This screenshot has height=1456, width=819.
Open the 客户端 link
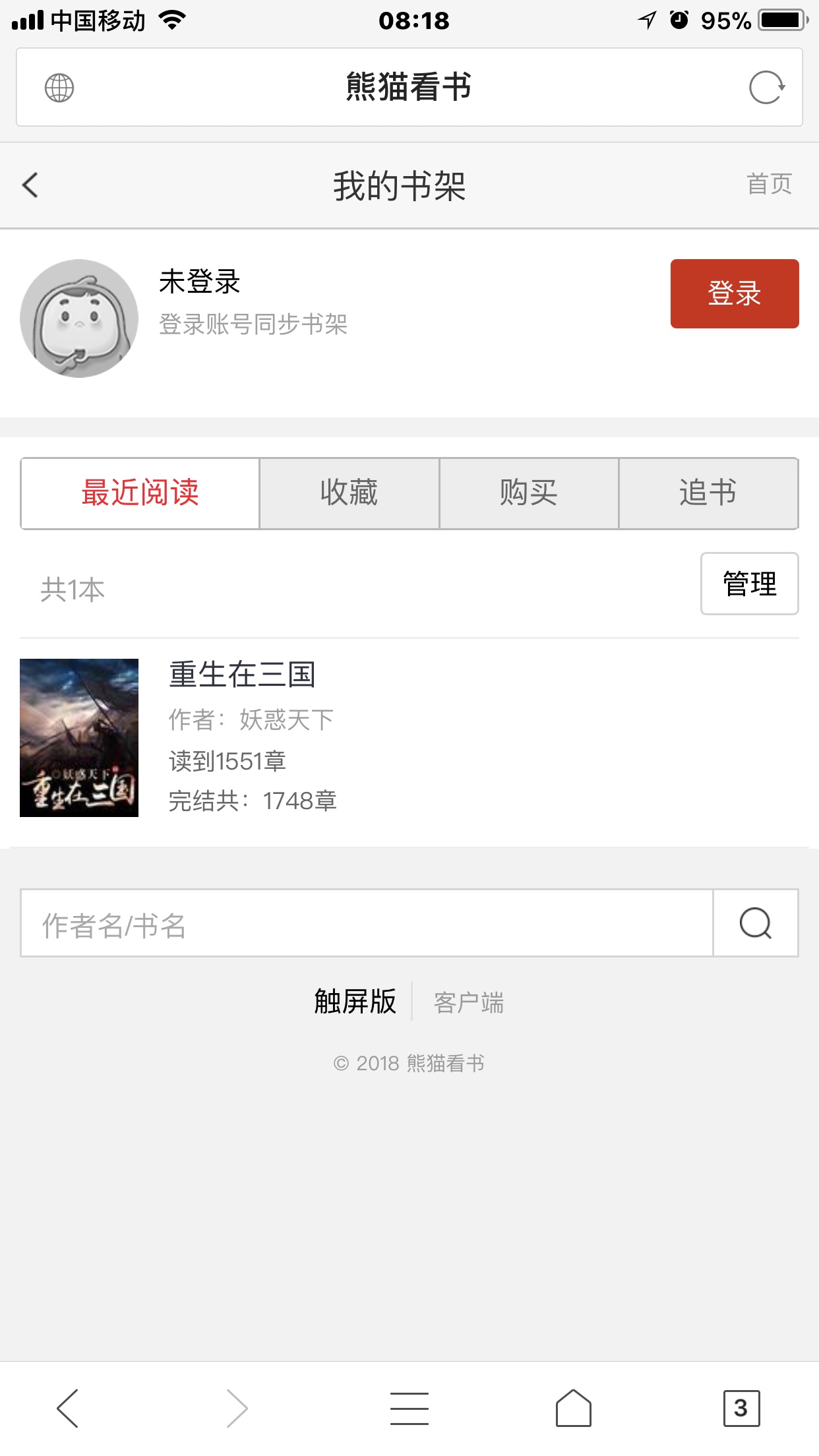(x=468, y=1003)
